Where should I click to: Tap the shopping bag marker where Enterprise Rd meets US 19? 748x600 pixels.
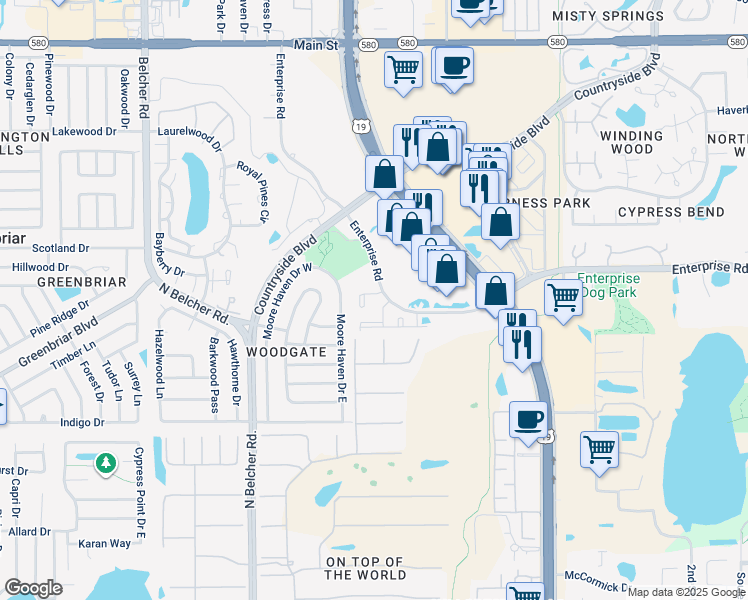click(495, 292)
